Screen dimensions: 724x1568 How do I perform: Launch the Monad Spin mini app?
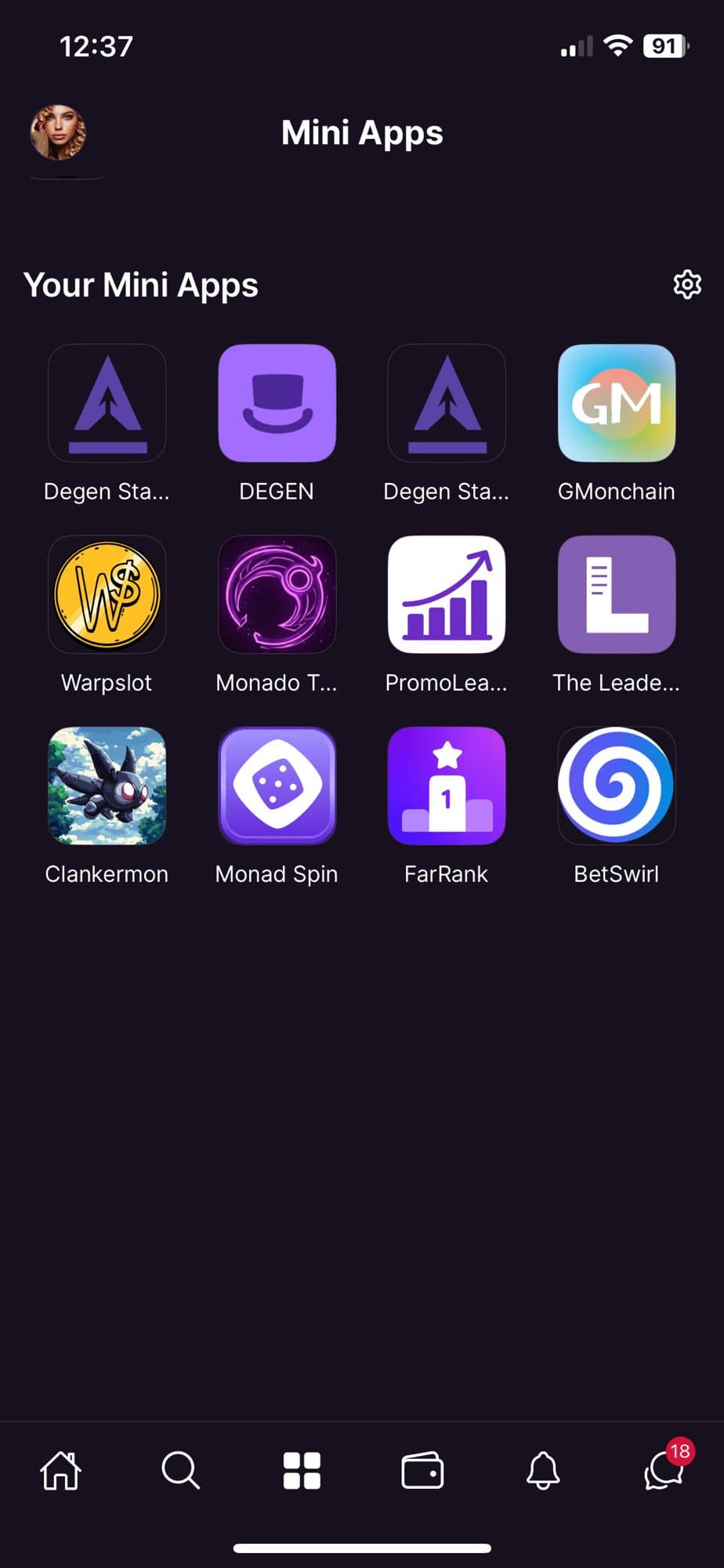(x=277, y=786)
